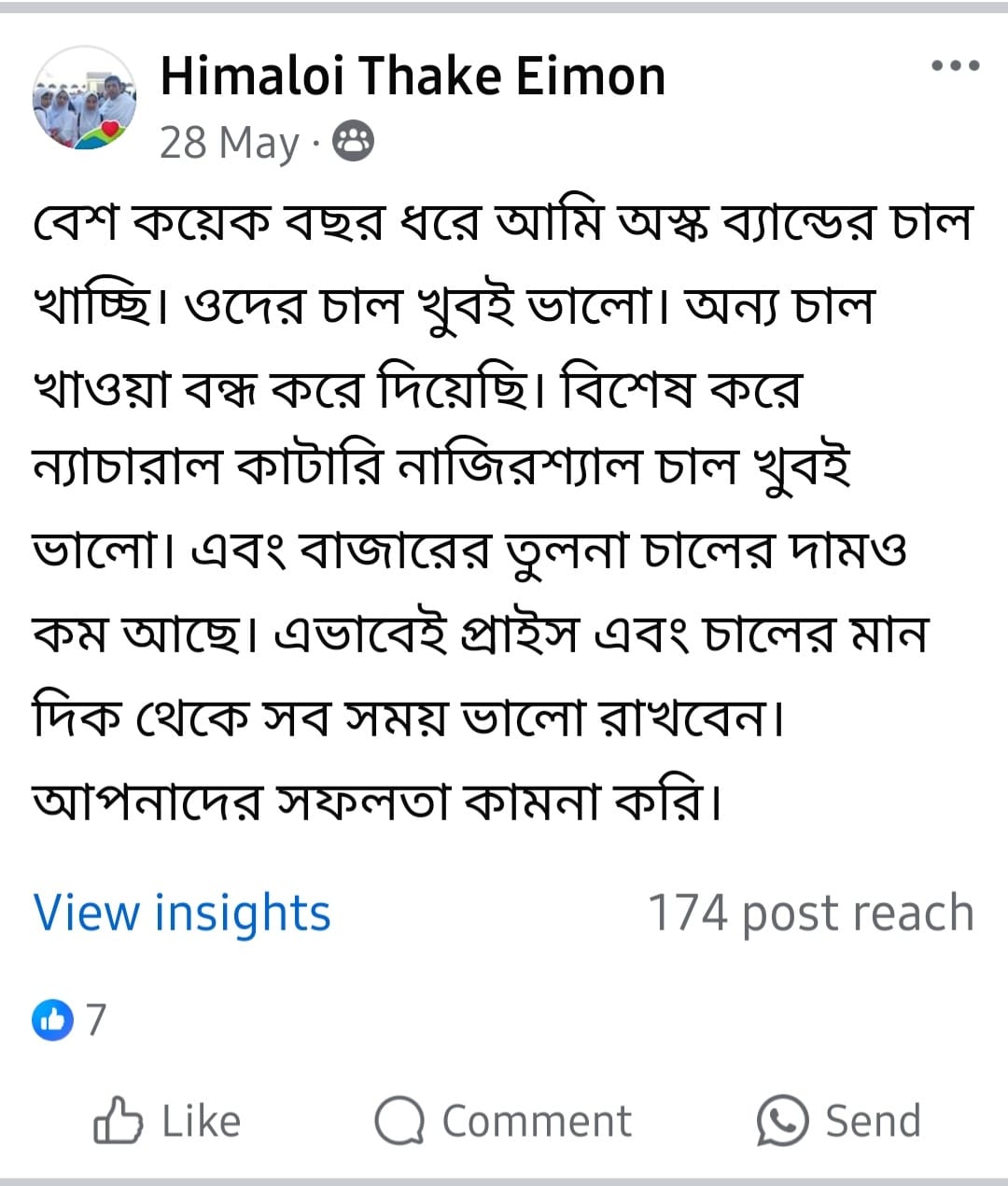The image size is (1008, 1186).
Task: Like this post
Action: coord(168,1121)
